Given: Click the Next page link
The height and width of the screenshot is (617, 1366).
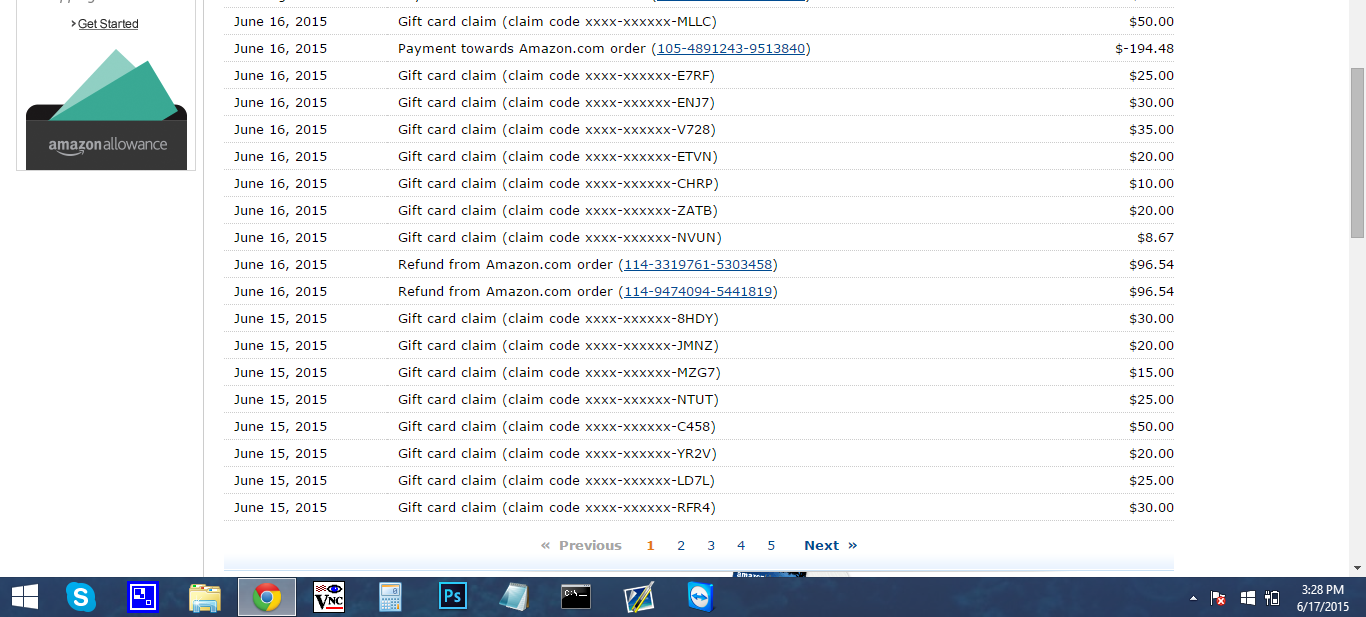Looking at the screenshot, I should 830,545.
